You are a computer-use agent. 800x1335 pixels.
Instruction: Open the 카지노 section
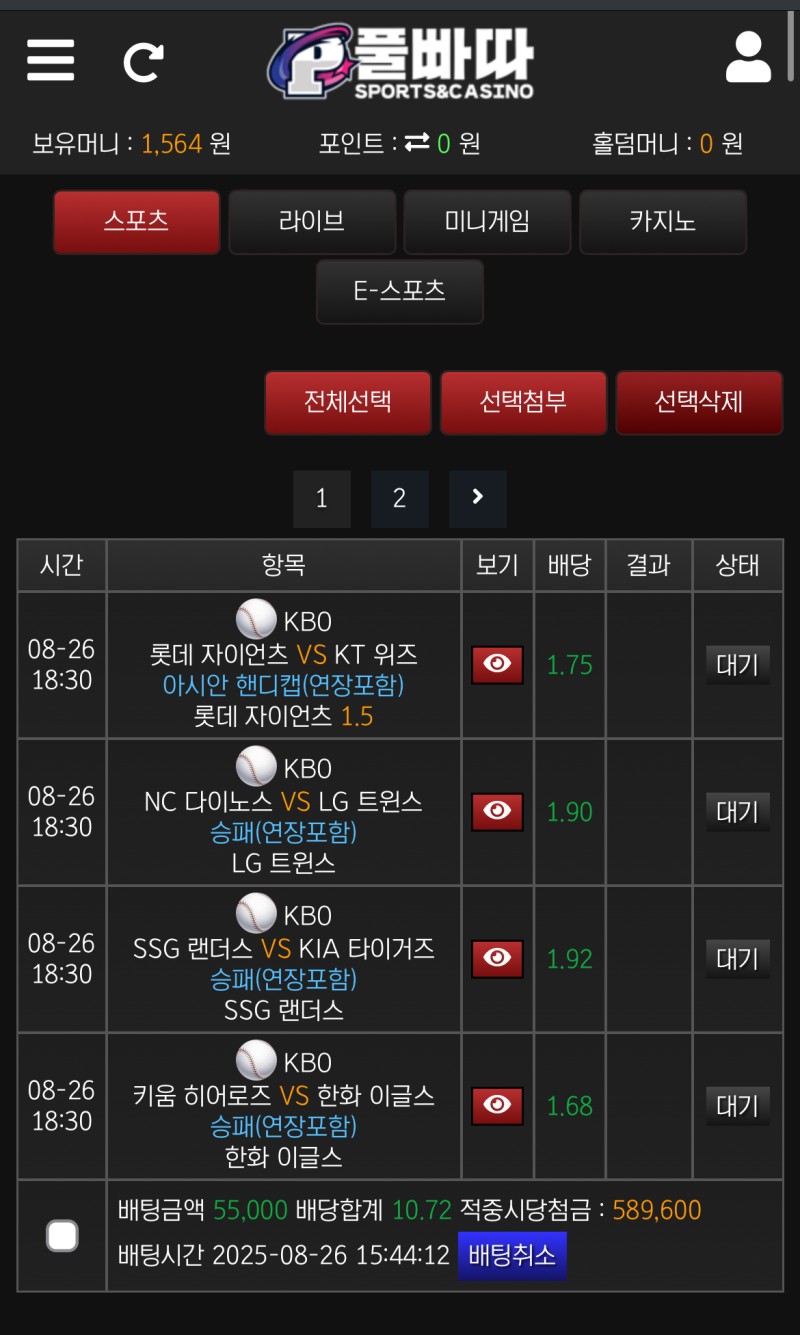663,222
